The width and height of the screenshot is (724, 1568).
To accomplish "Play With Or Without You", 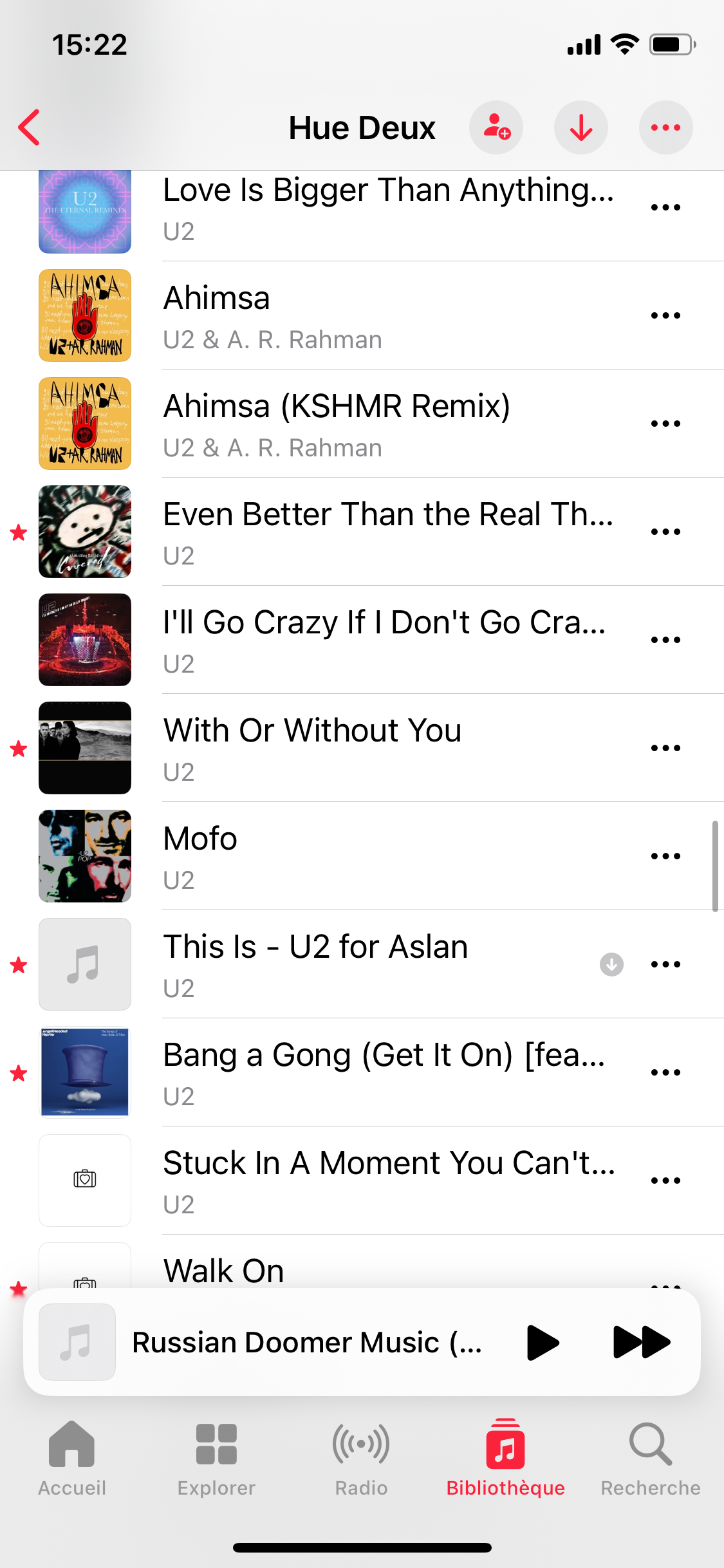I will [380, 748].
